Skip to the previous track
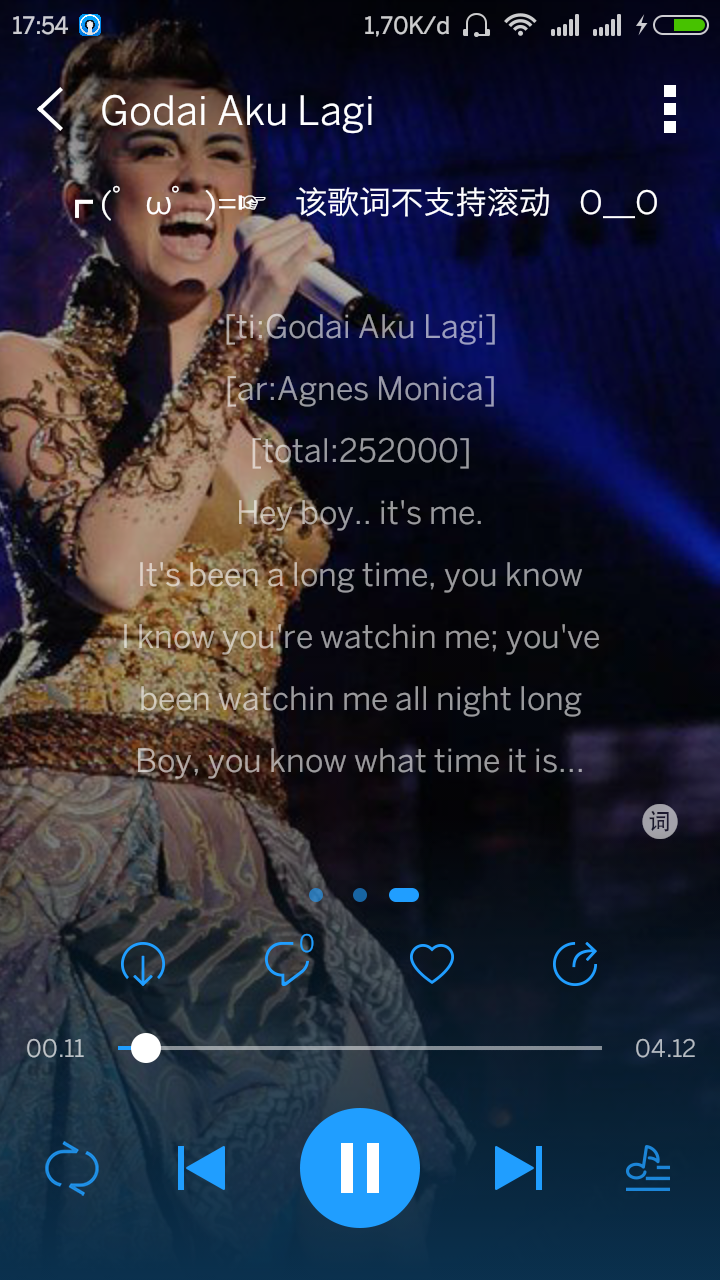The height and width of the screenshot is (1280, 720). 202,1168
